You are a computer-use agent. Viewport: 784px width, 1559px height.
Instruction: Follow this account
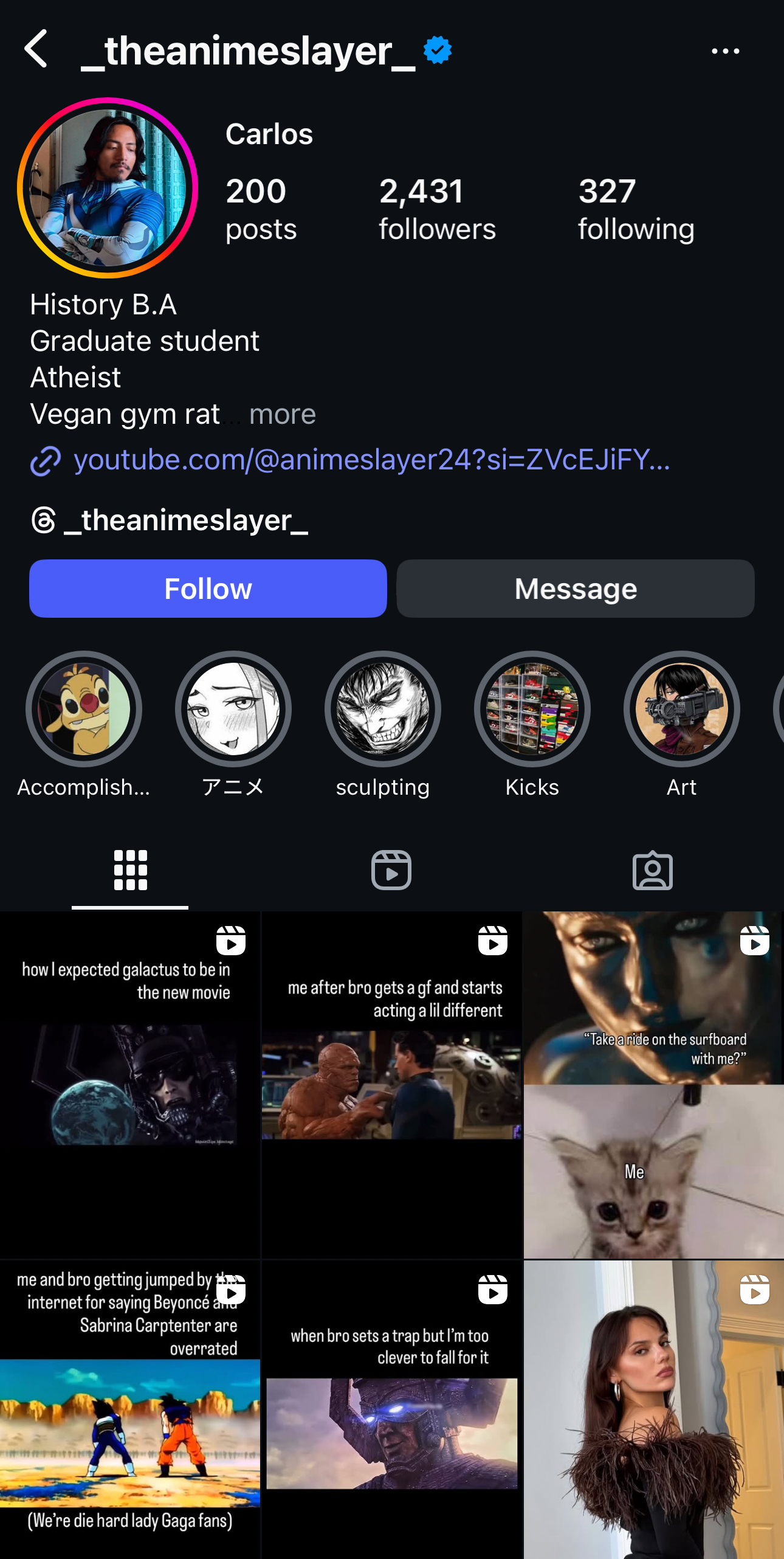click(x=208, y=589)
